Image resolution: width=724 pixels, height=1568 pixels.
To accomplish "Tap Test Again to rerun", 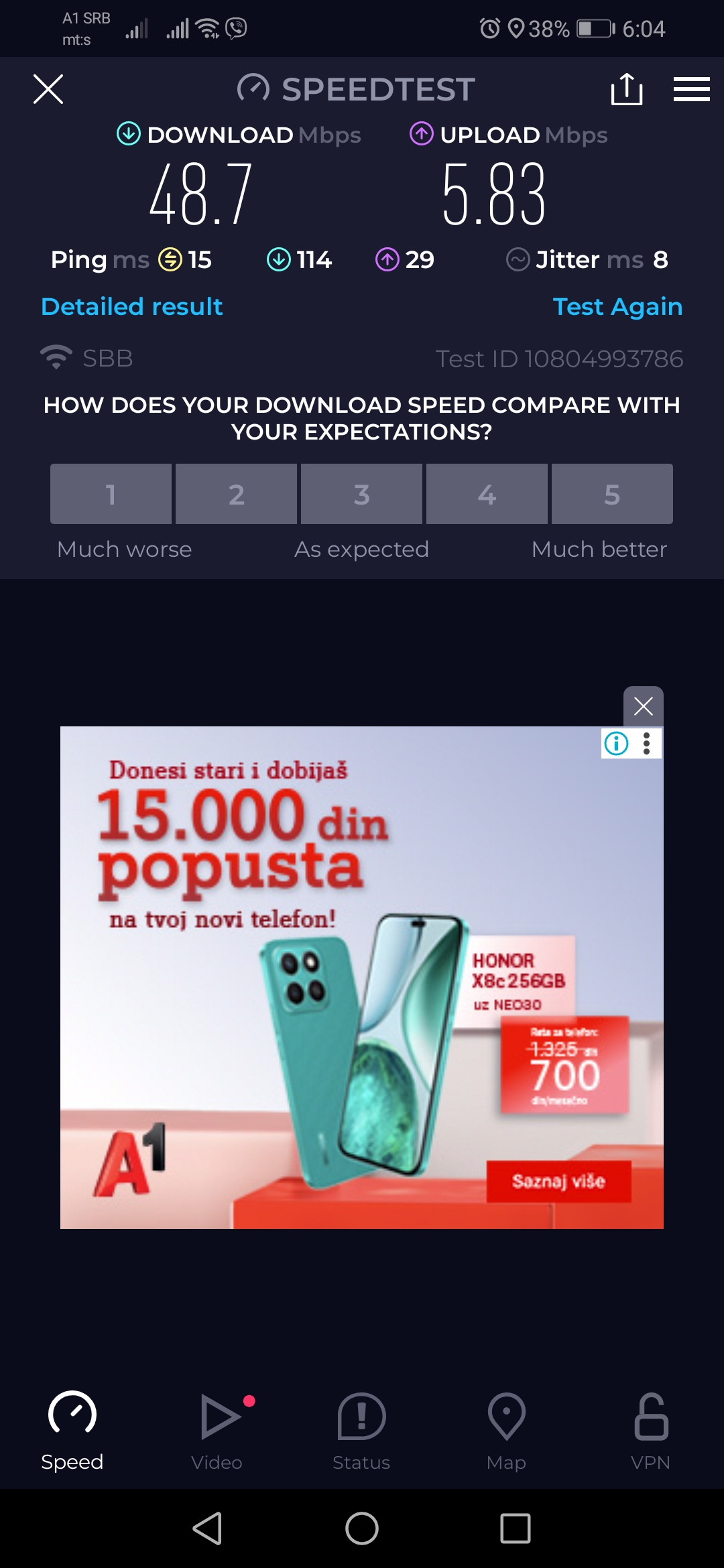I will coord(617,307).
